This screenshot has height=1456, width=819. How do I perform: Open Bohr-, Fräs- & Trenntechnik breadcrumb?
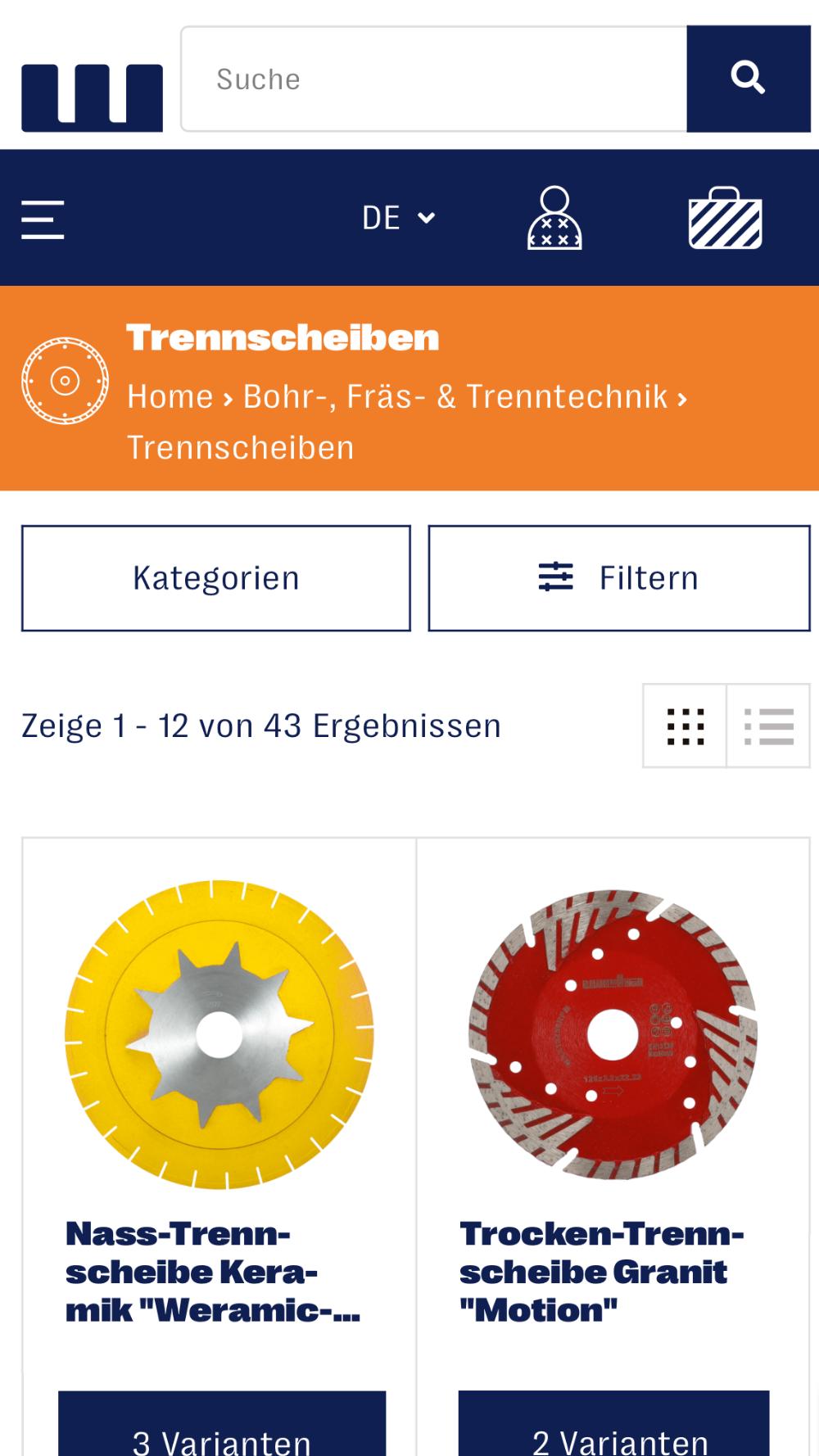pyautogui.click(x=455, y=396)
